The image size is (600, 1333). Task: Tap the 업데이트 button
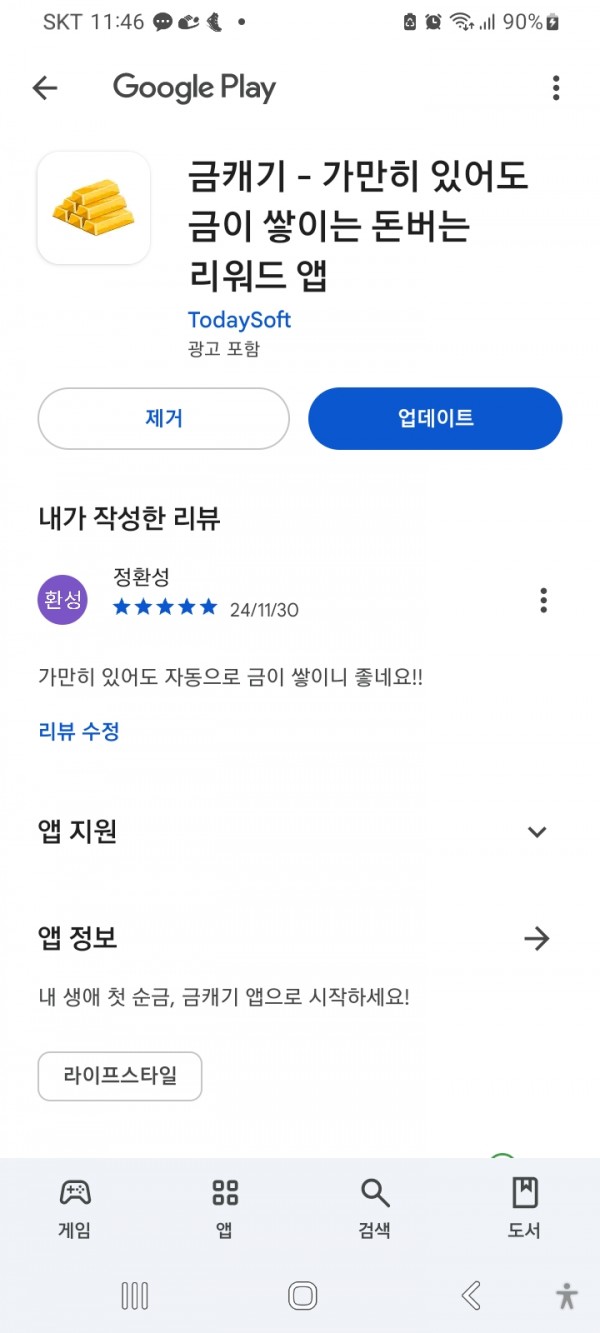(x=435, y=418)
